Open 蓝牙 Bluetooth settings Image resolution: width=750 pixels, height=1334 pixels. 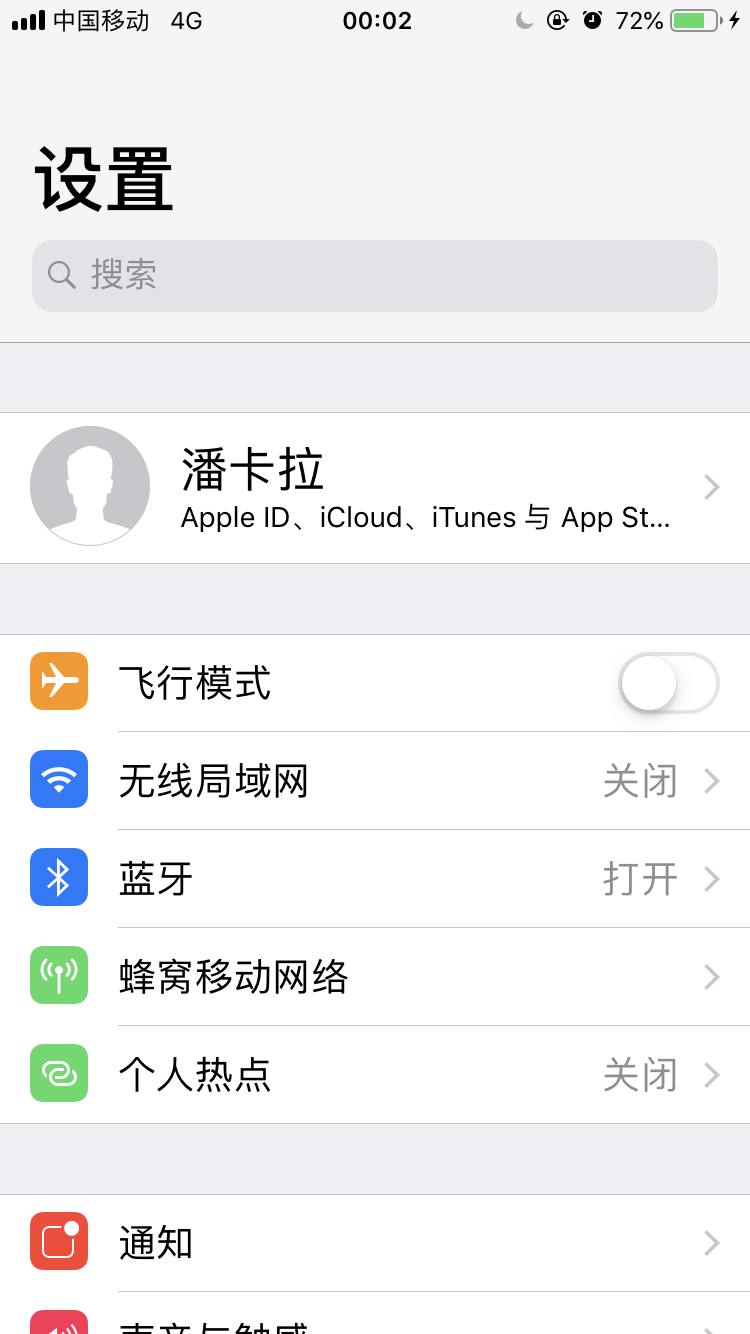(375, 879)
